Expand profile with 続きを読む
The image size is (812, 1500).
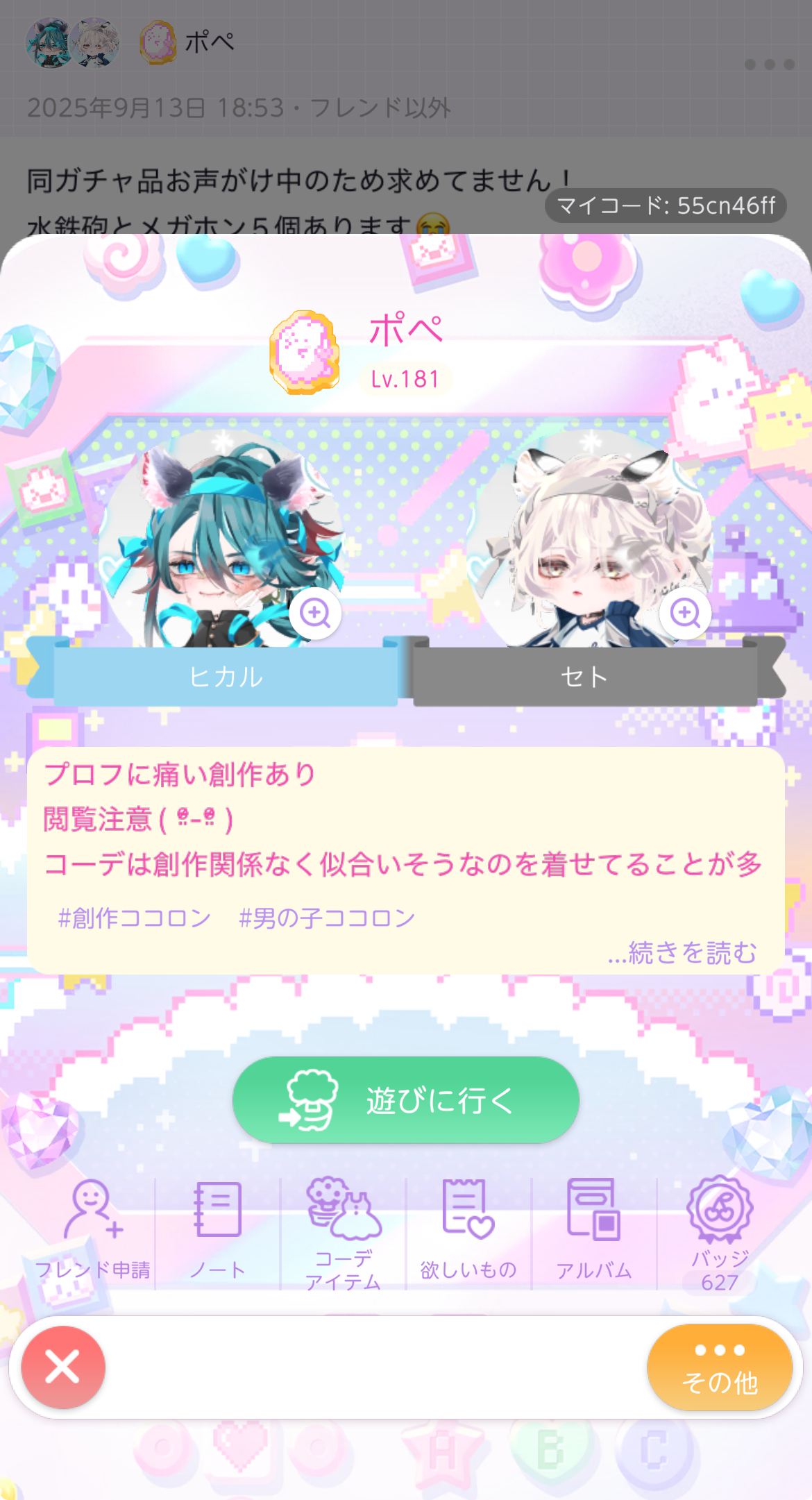682,953
